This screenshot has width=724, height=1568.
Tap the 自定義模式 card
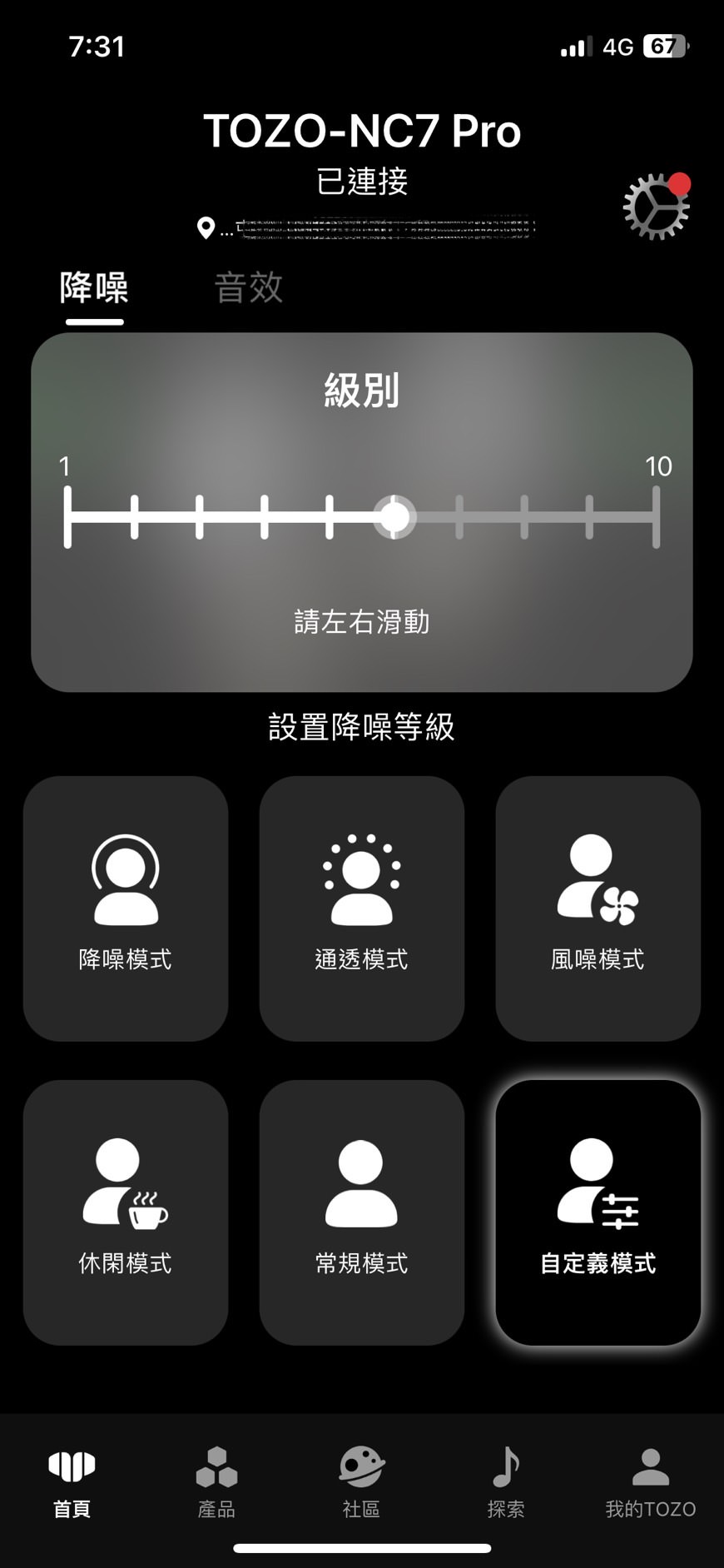pos(598,1212)
